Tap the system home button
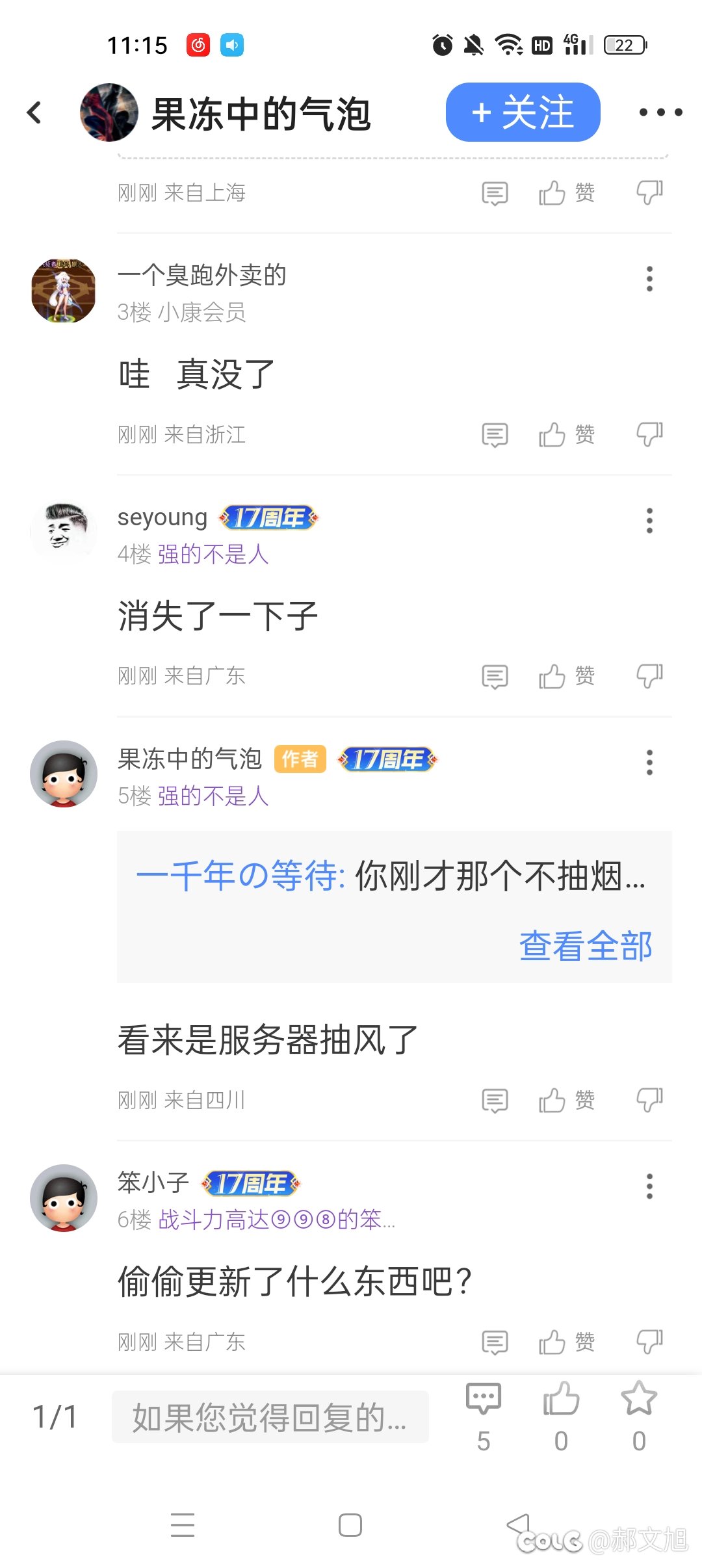 [350, 1525]
